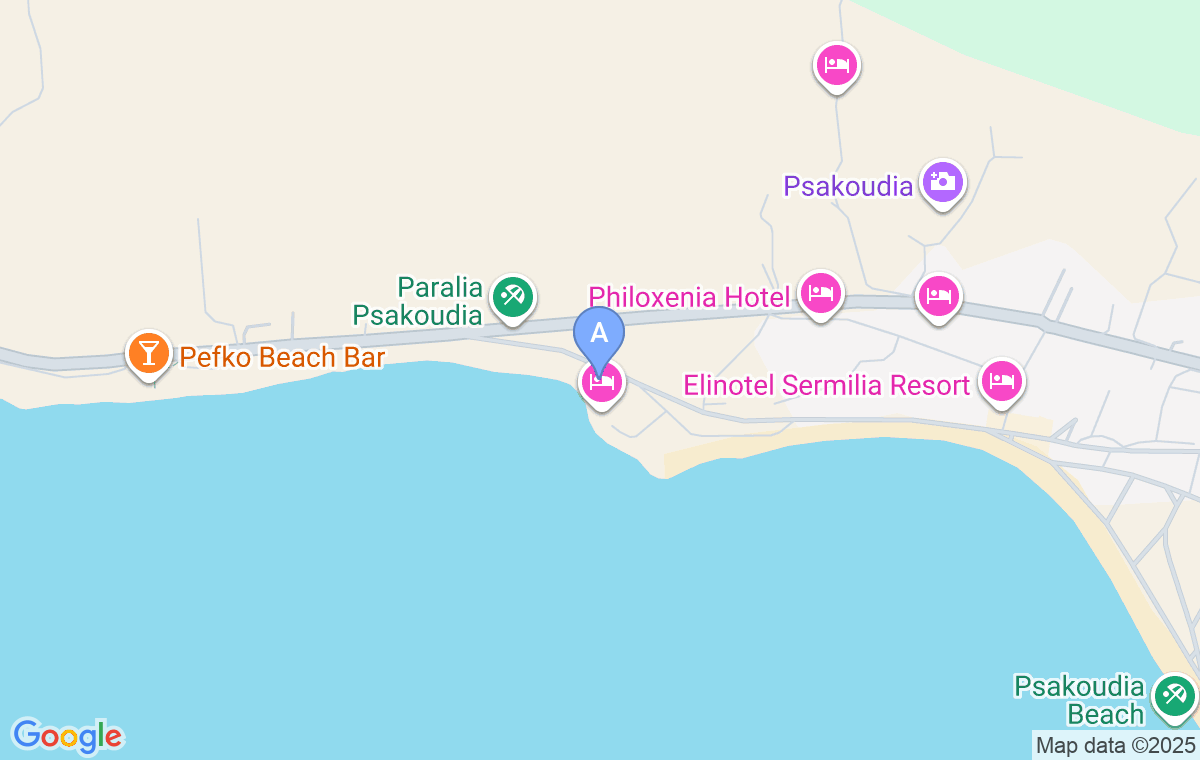Viewport: 1200px width, 760px height.
Task: Select the Psakoudia camera landmark pin
Action: (942, 182)
